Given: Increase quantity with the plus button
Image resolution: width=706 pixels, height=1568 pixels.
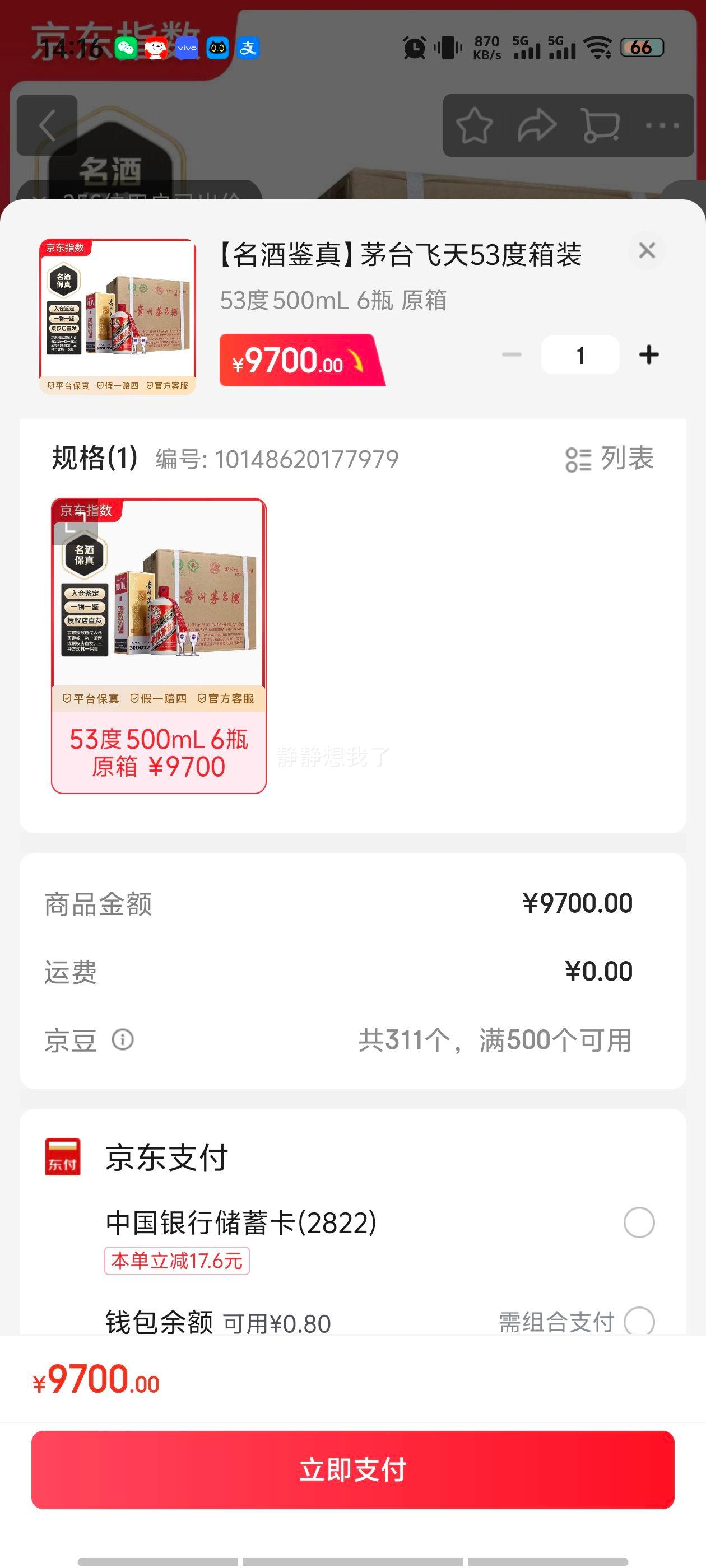Looking at the screenshot, I should click(649, 354).
